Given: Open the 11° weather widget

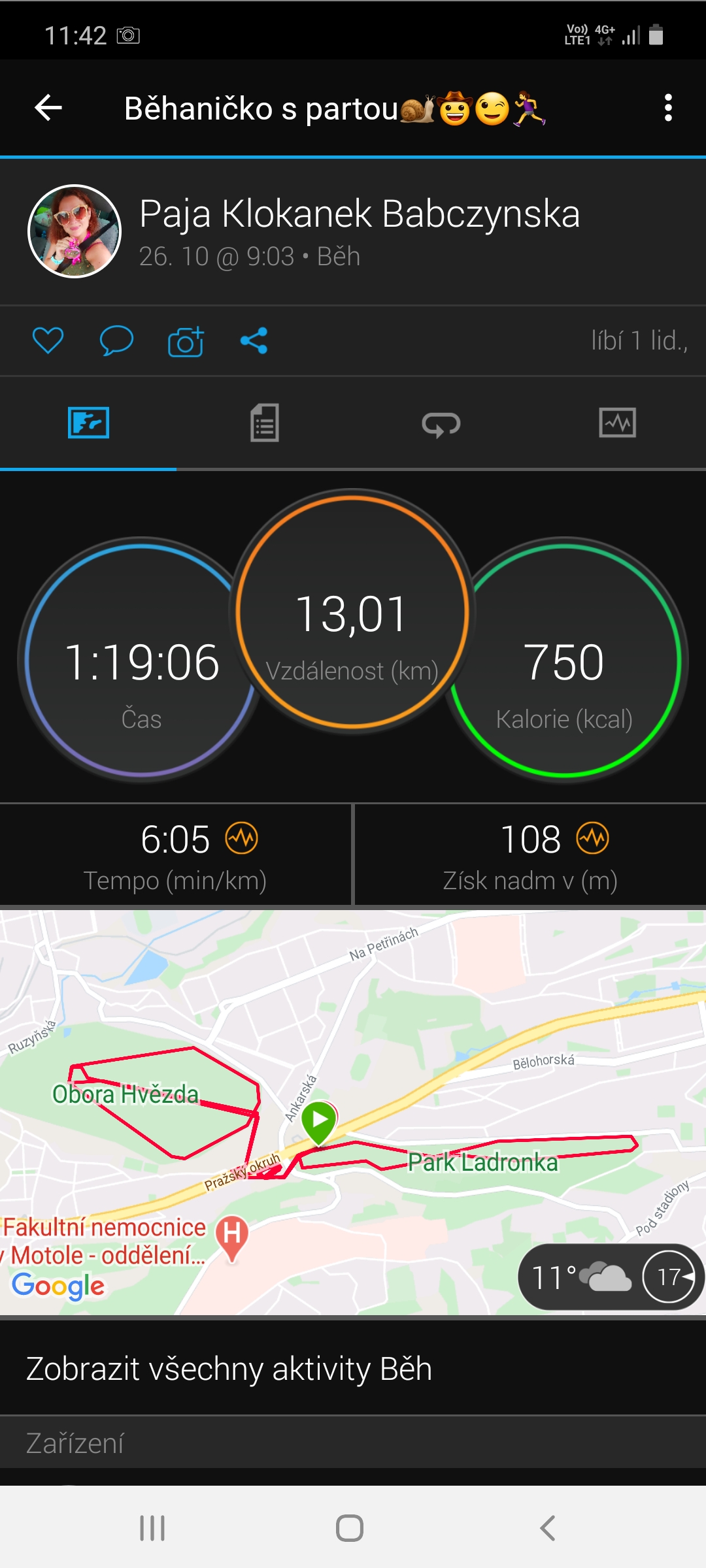Looking at the screenshot, I should 611,1277.
